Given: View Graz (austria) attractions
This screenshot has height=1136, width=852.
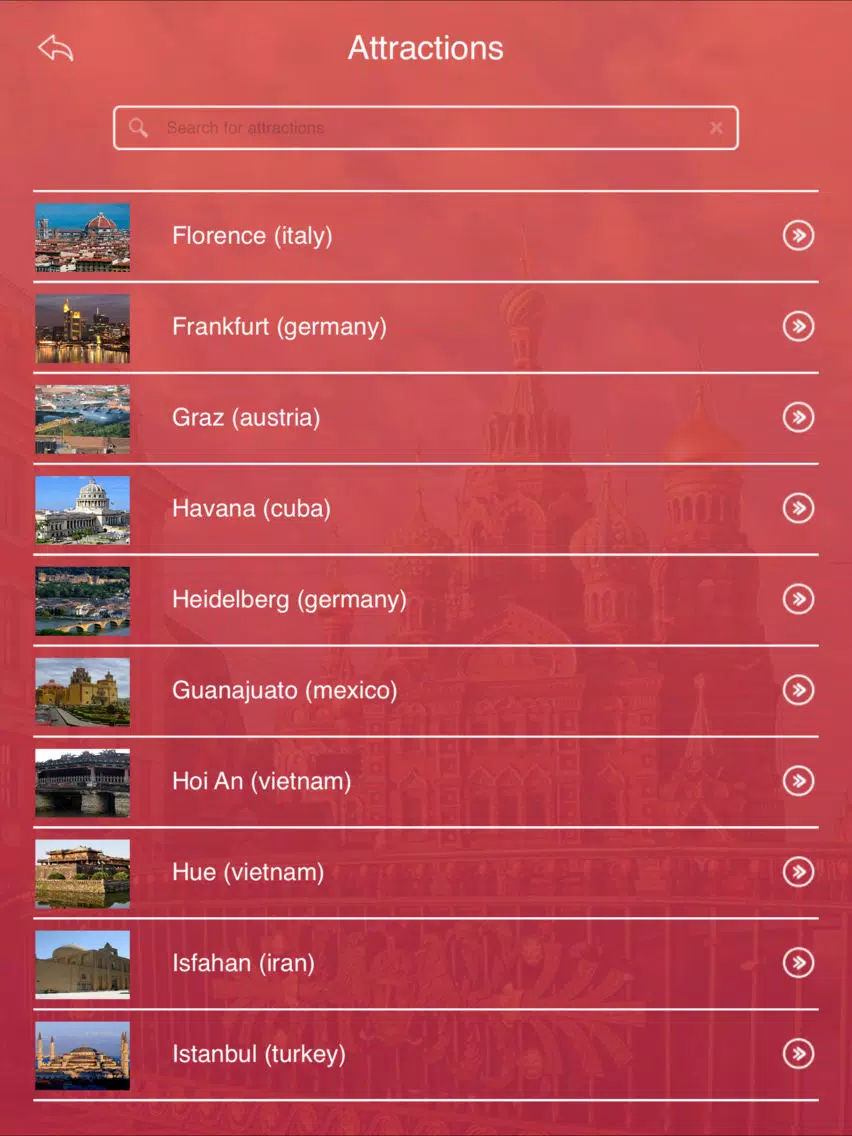Looking at the screenshot, I should (x=246, y=418).
